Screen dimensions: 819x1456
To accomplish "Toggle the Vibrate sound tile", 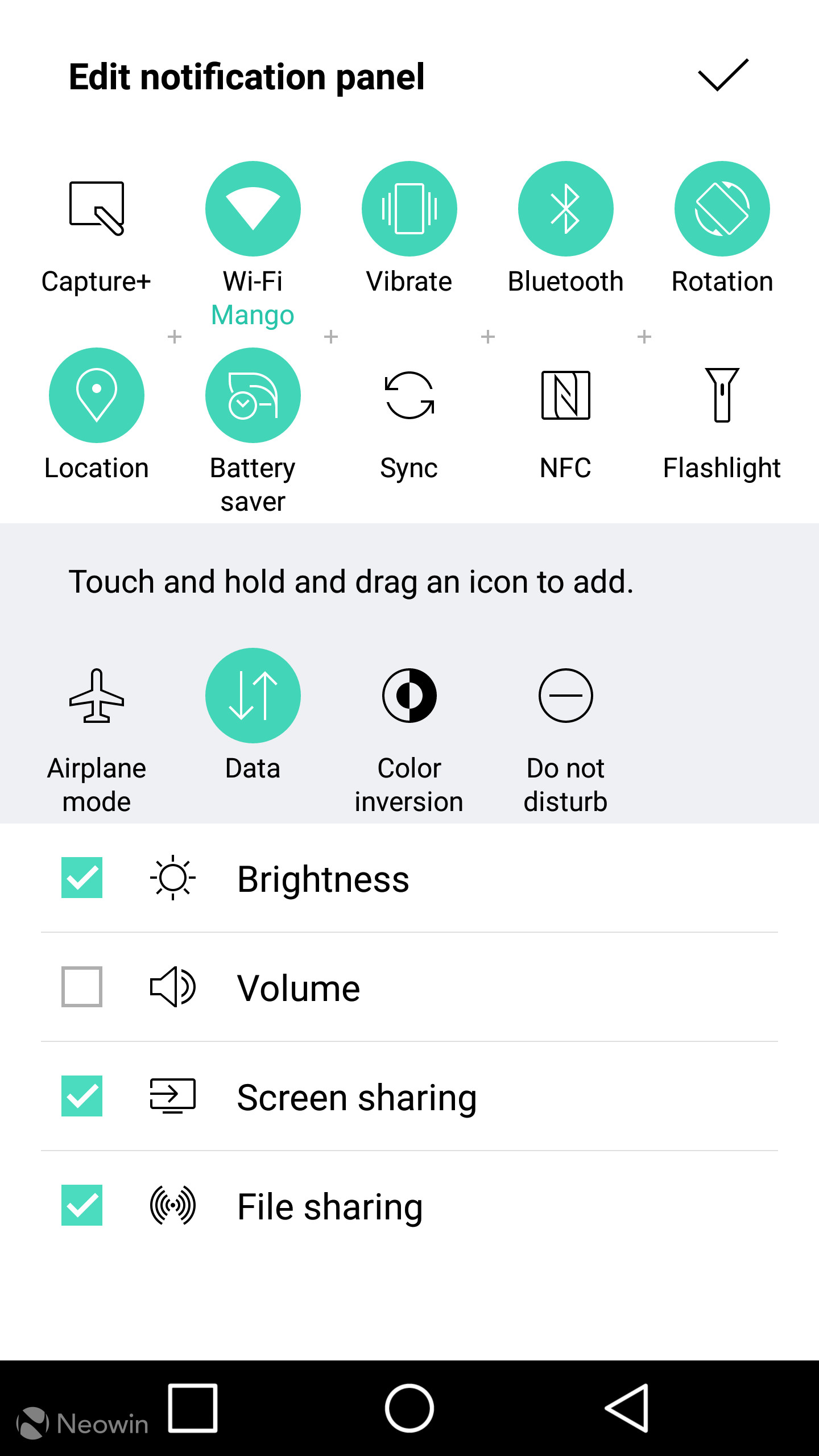I will (409, 209).
